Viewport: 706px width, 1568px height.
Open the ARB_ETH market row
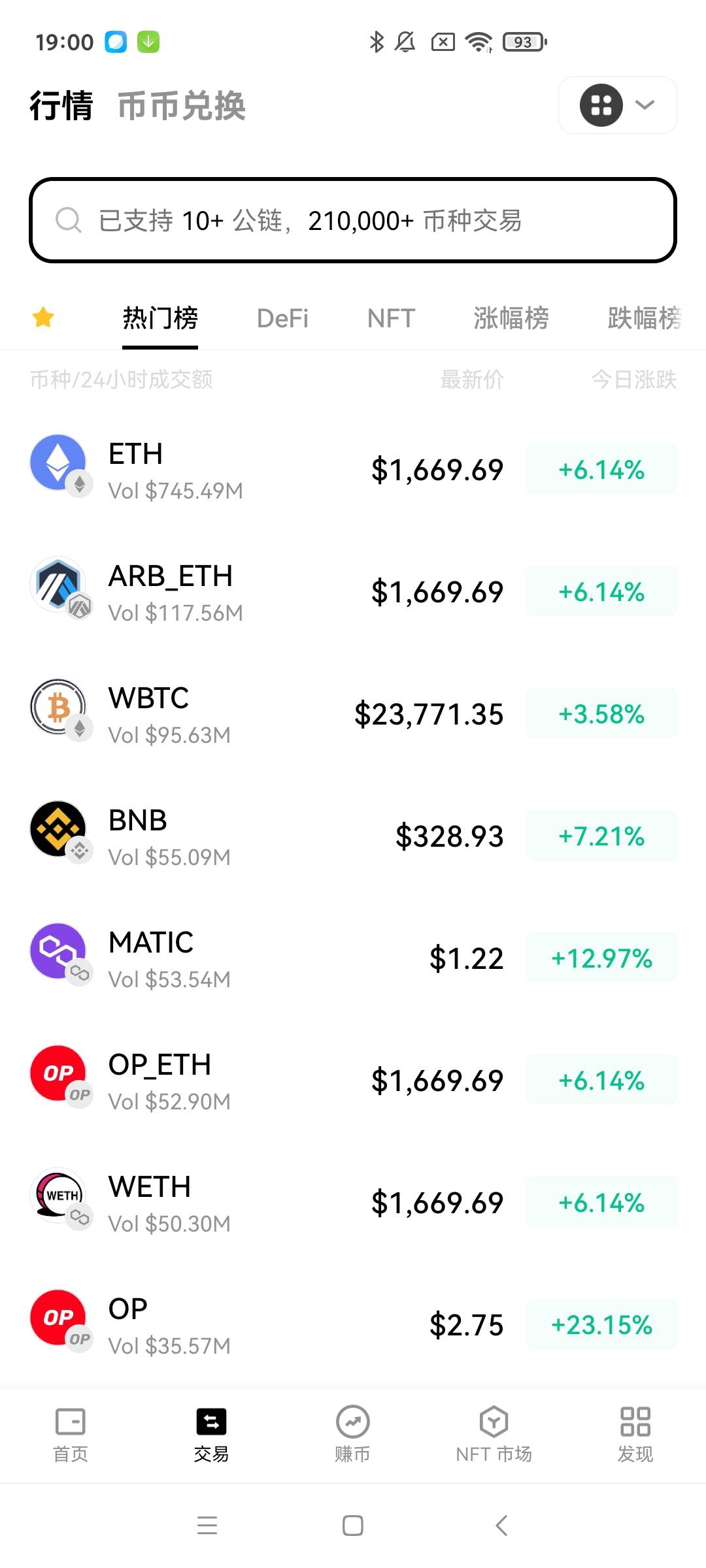tap(353, 592)
